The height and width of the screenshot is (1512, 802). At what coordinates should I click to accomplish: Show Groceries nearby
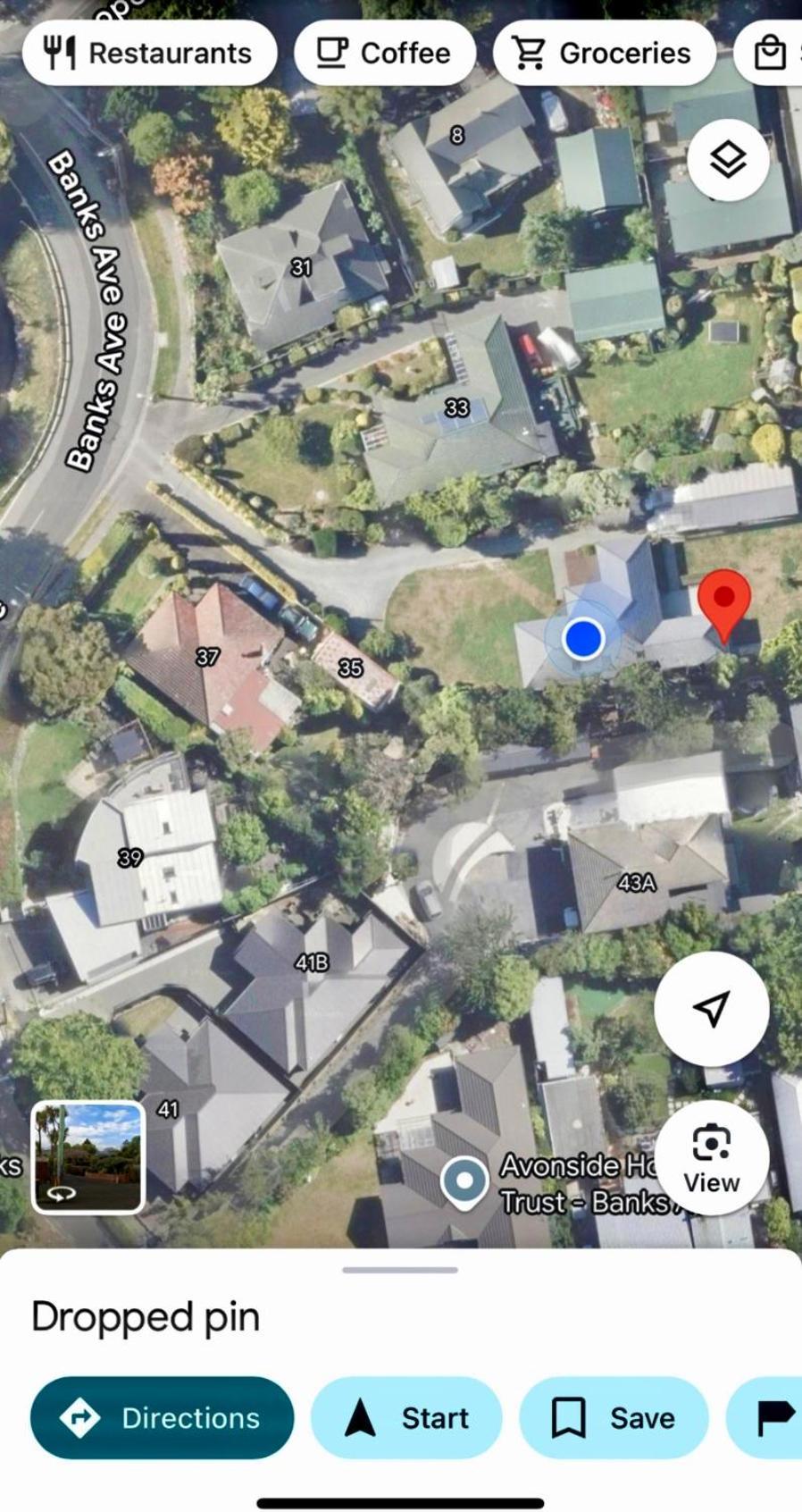[x=604, y=54]
